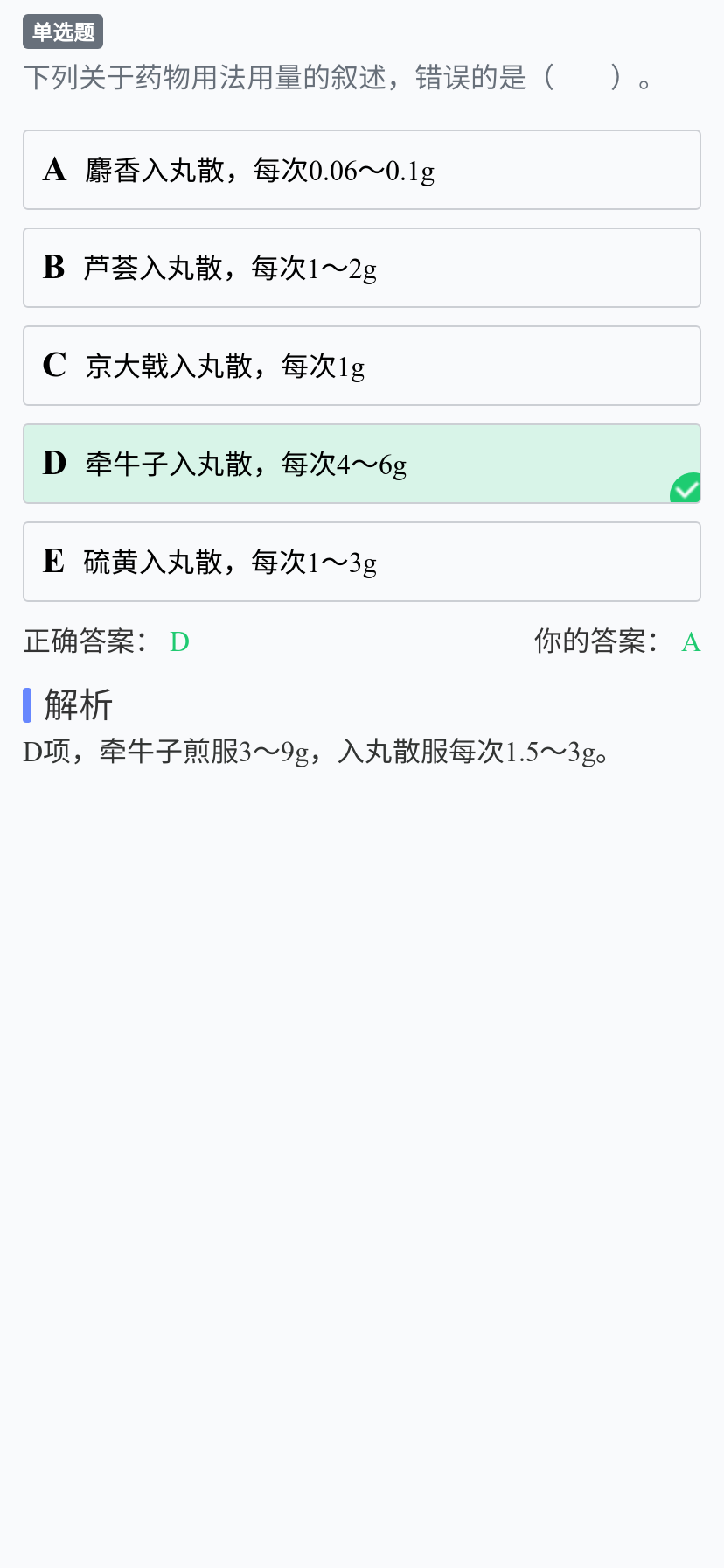Tap option D 牵牛子入丸散
Image resolution: width=724 pixels, height=1568 pixels.
click(x=362, y=464)
